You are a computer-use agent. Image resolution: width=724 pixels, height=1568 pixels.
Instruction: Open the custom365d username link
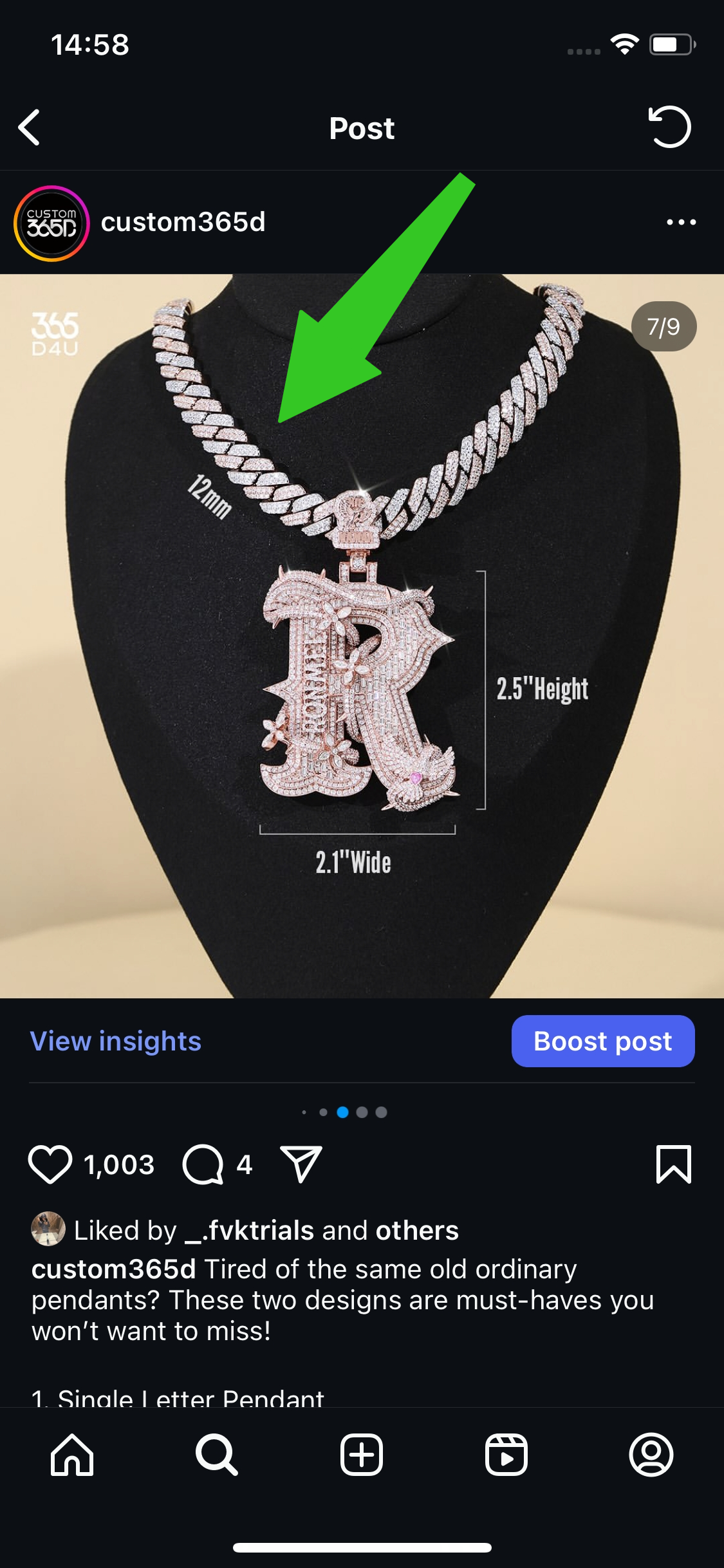pos(183,222)
